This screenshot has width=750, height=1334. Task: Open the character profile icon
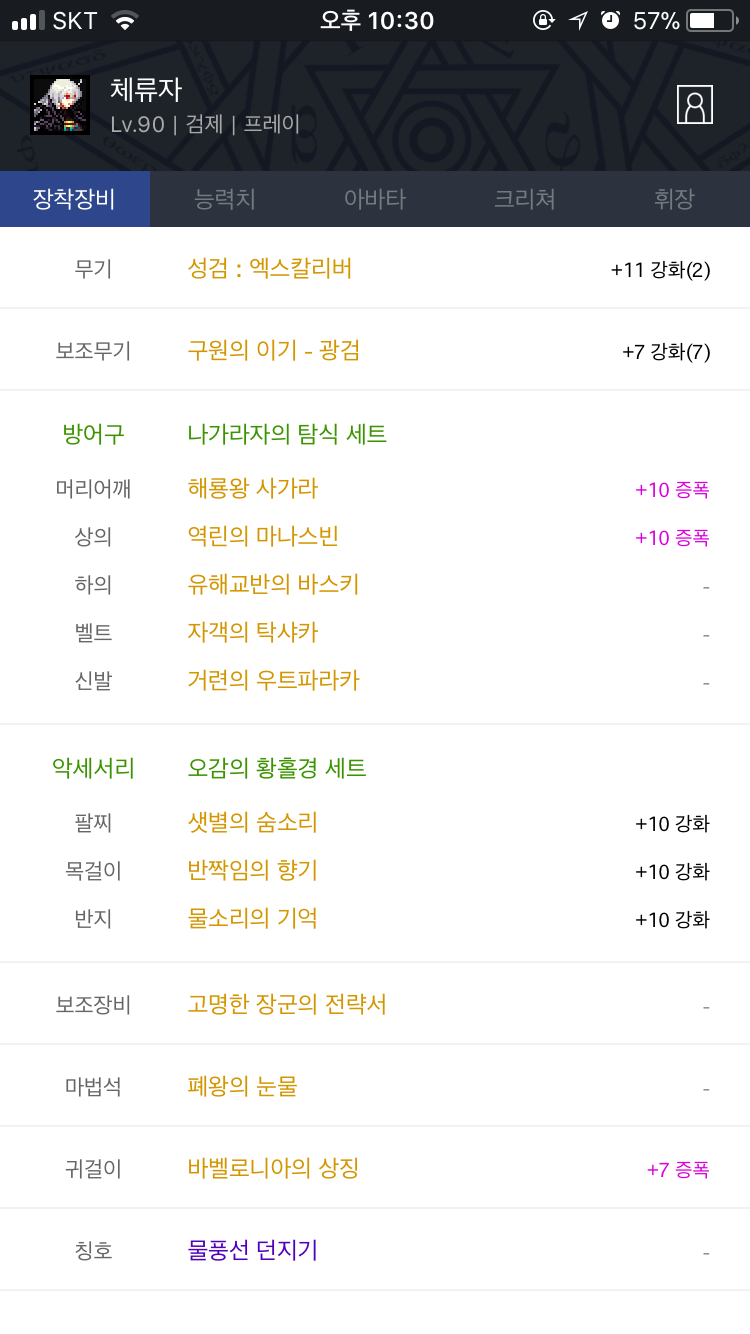695,104
